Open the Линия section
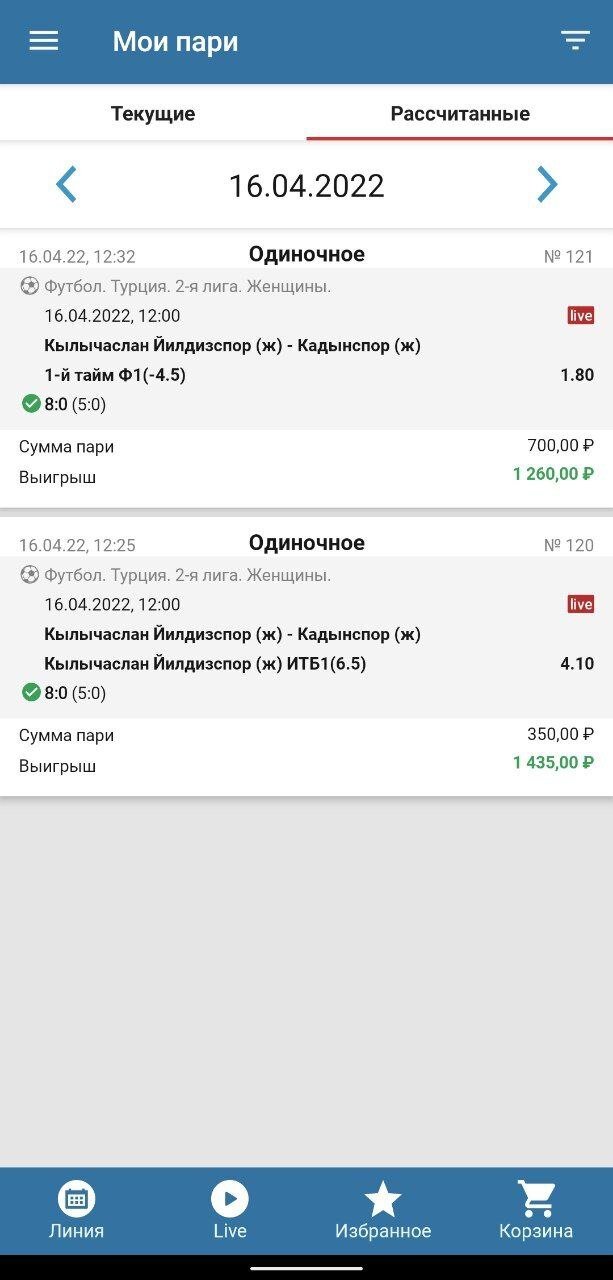 coord(77,1210)
